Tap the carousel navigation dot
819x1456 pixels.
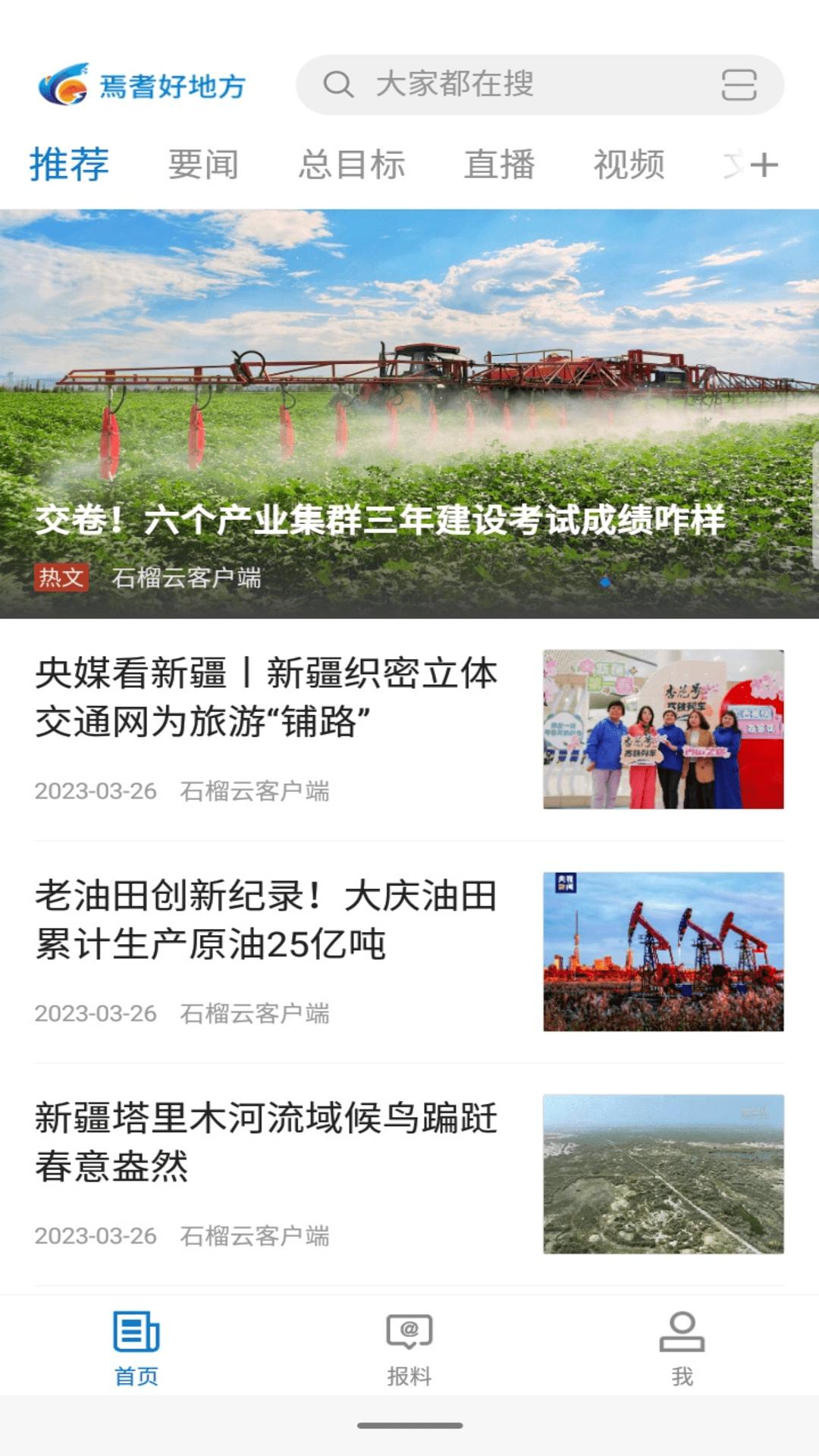coord(604,582)
